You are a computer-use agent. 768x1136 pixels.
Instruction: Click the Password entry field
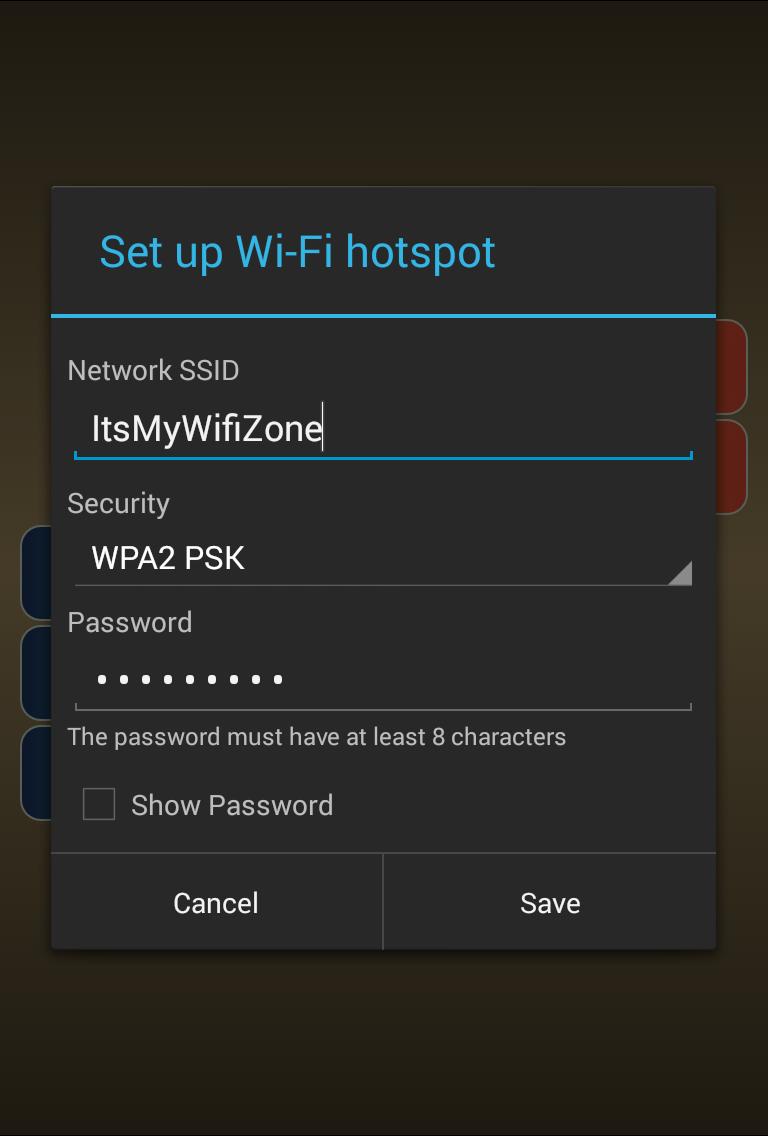coord(383,678)
